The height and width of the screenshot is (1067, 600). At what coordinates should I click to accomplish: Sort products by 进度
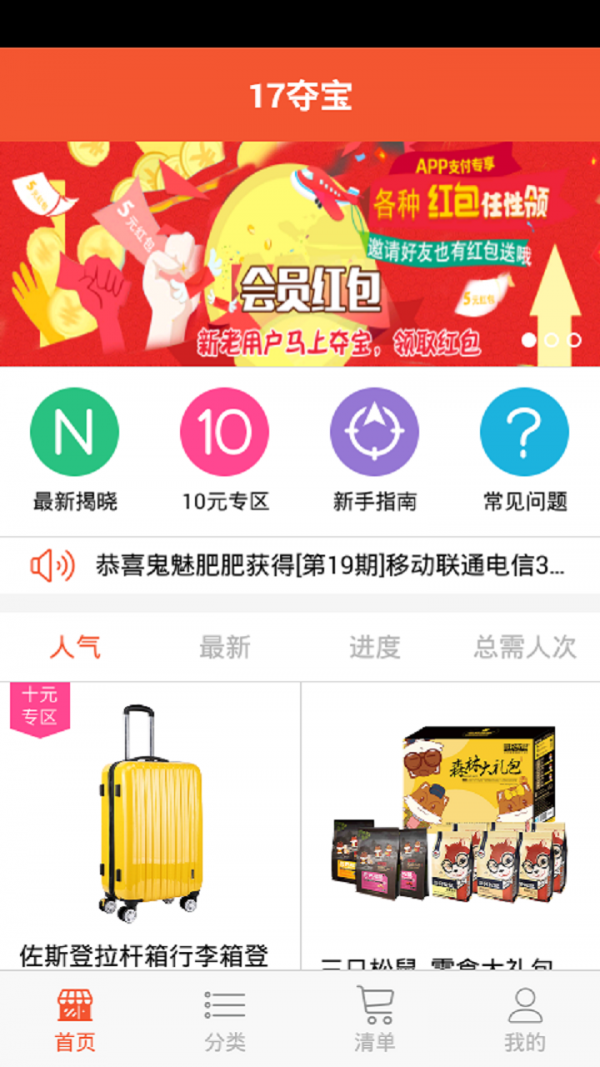tap(375, 647)
